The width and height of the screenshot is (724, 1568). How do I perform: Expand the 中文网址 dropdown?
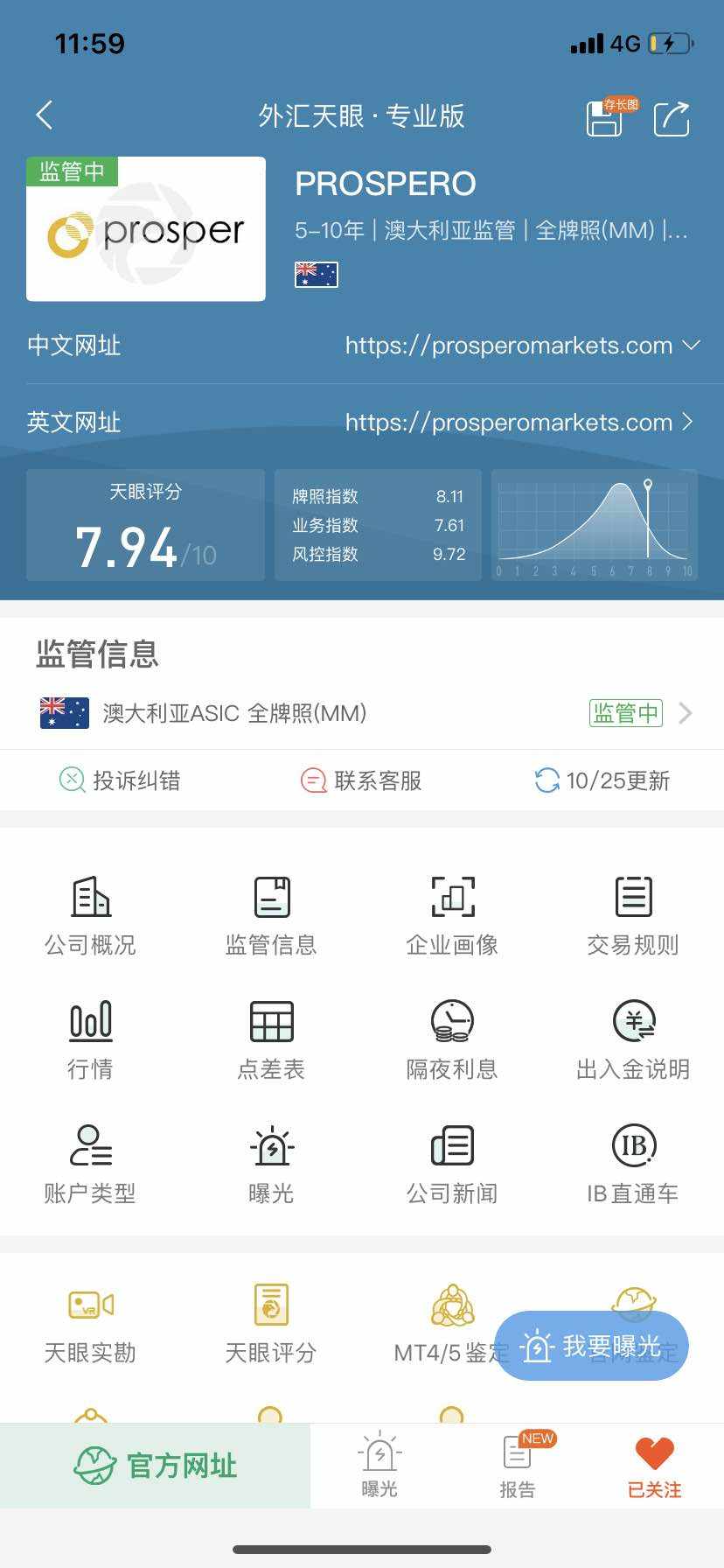[x=362, y=346]
